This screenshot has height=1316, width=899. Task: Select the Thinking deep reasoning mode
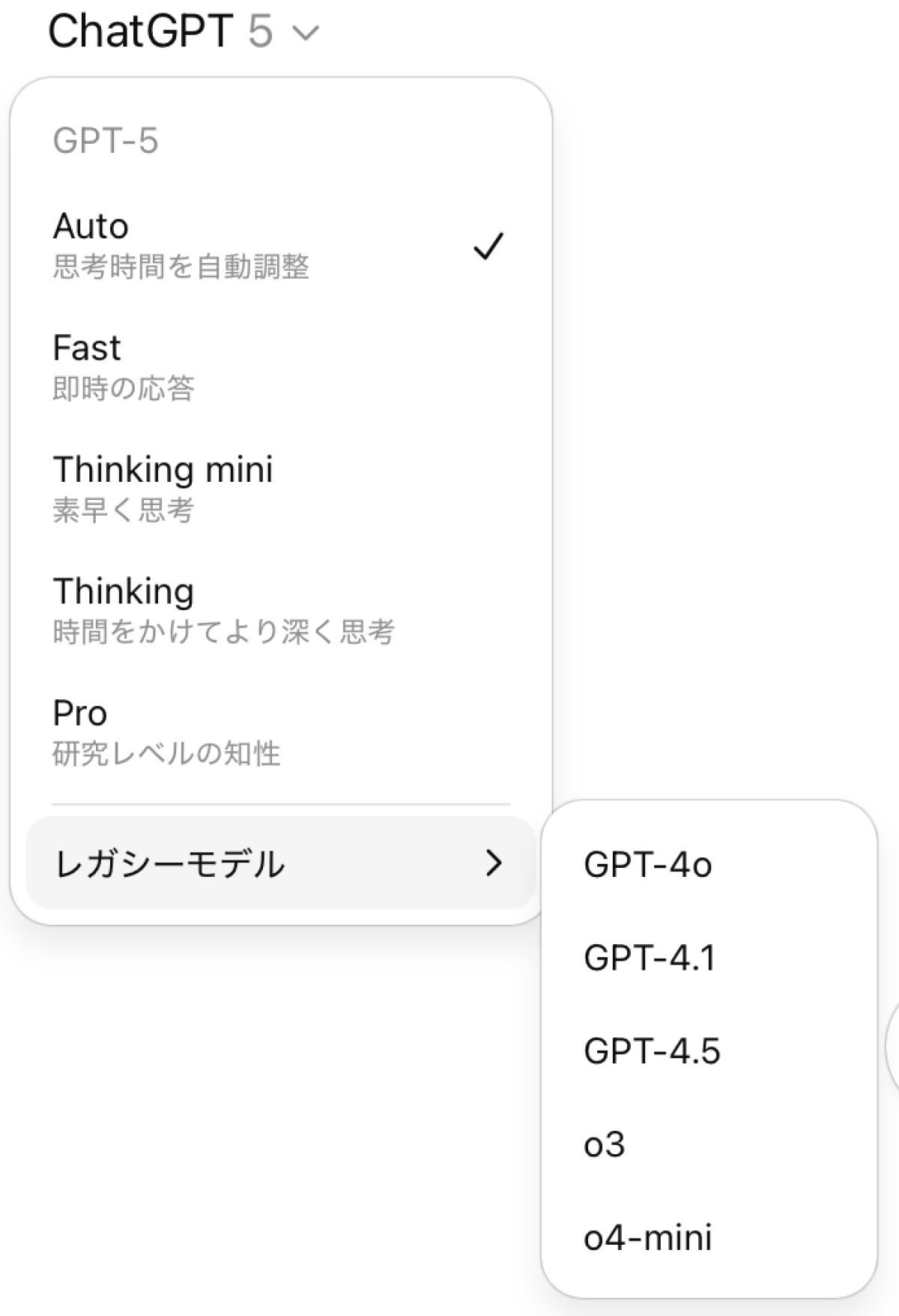coord(277,610)
